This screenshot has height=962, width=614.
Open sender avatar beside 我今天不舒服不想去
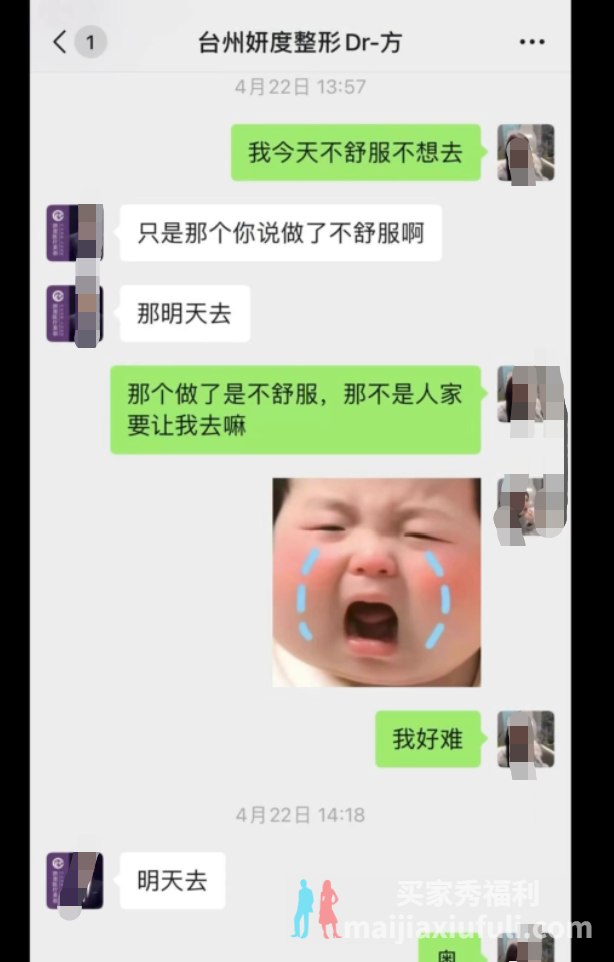click(525, 153)
